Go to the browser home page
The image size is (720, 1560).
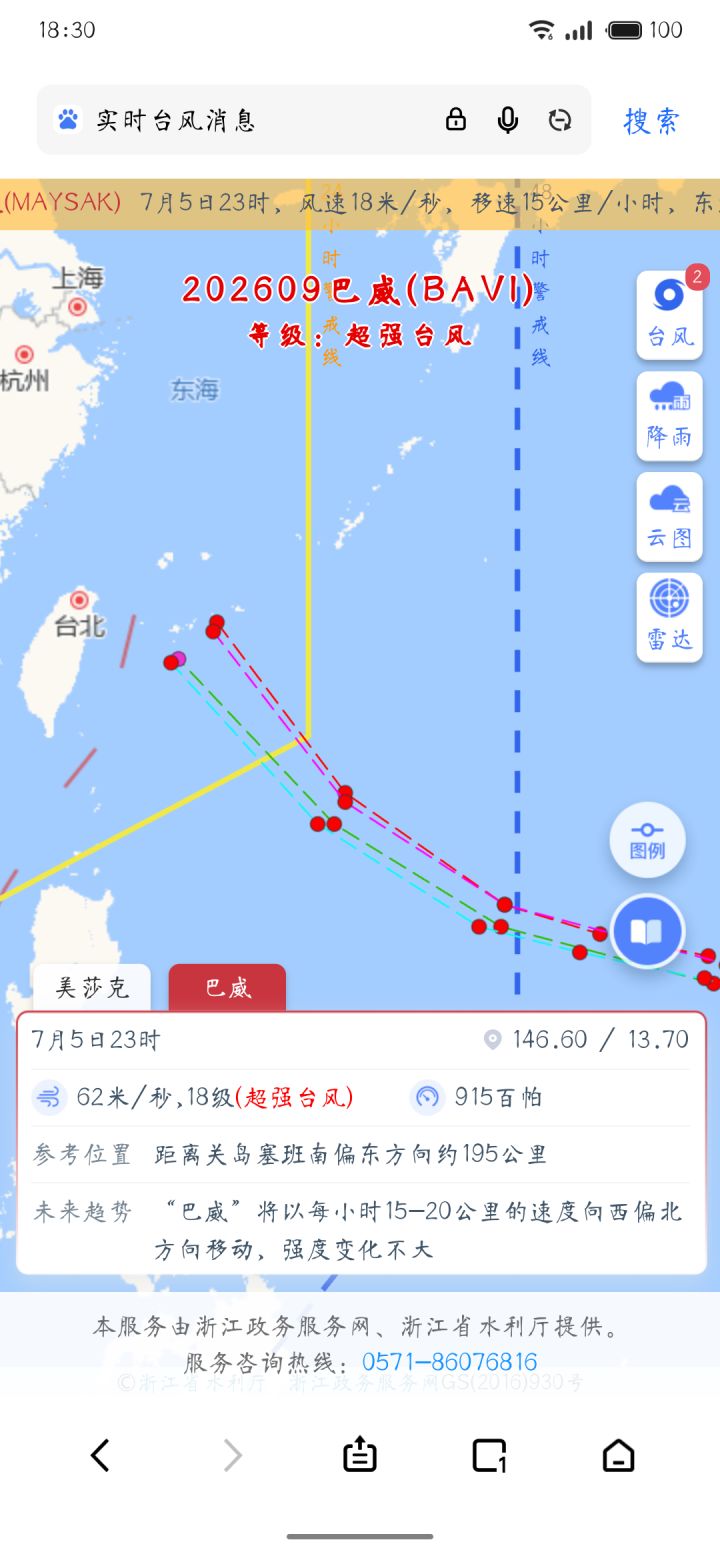(x=619, y=1455)
